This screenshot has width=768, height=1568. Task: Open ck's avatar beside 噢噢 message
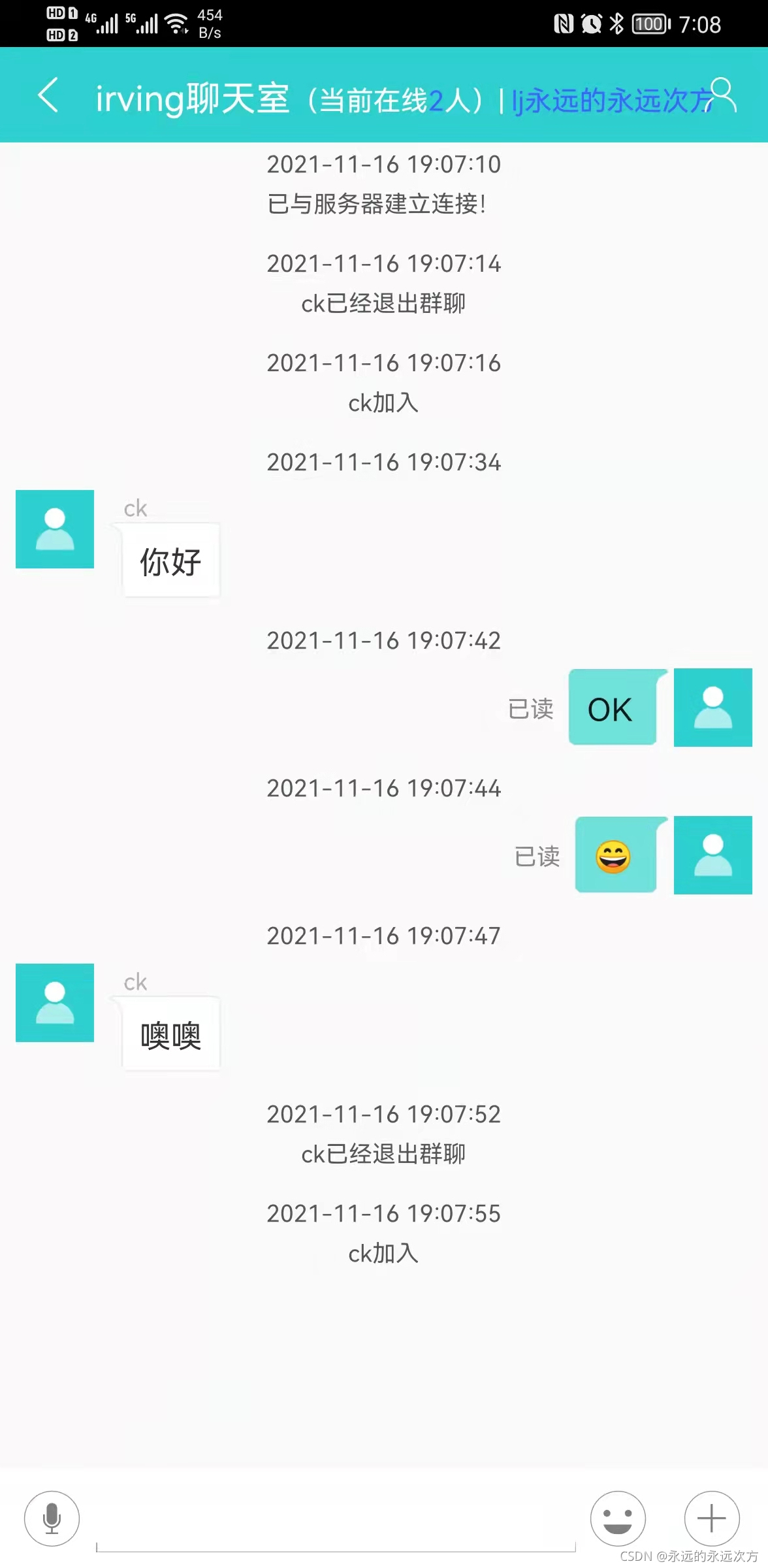55,1002
